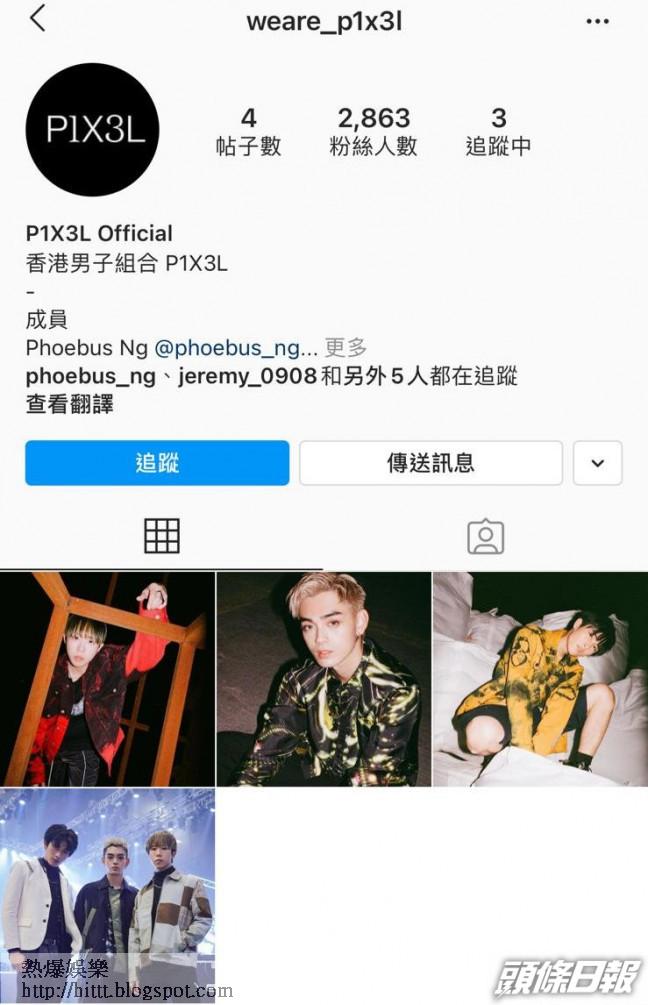Expand suggested accounts chevron button
648x1005 pixels.
pyautogui.click(x=598, y=463)
